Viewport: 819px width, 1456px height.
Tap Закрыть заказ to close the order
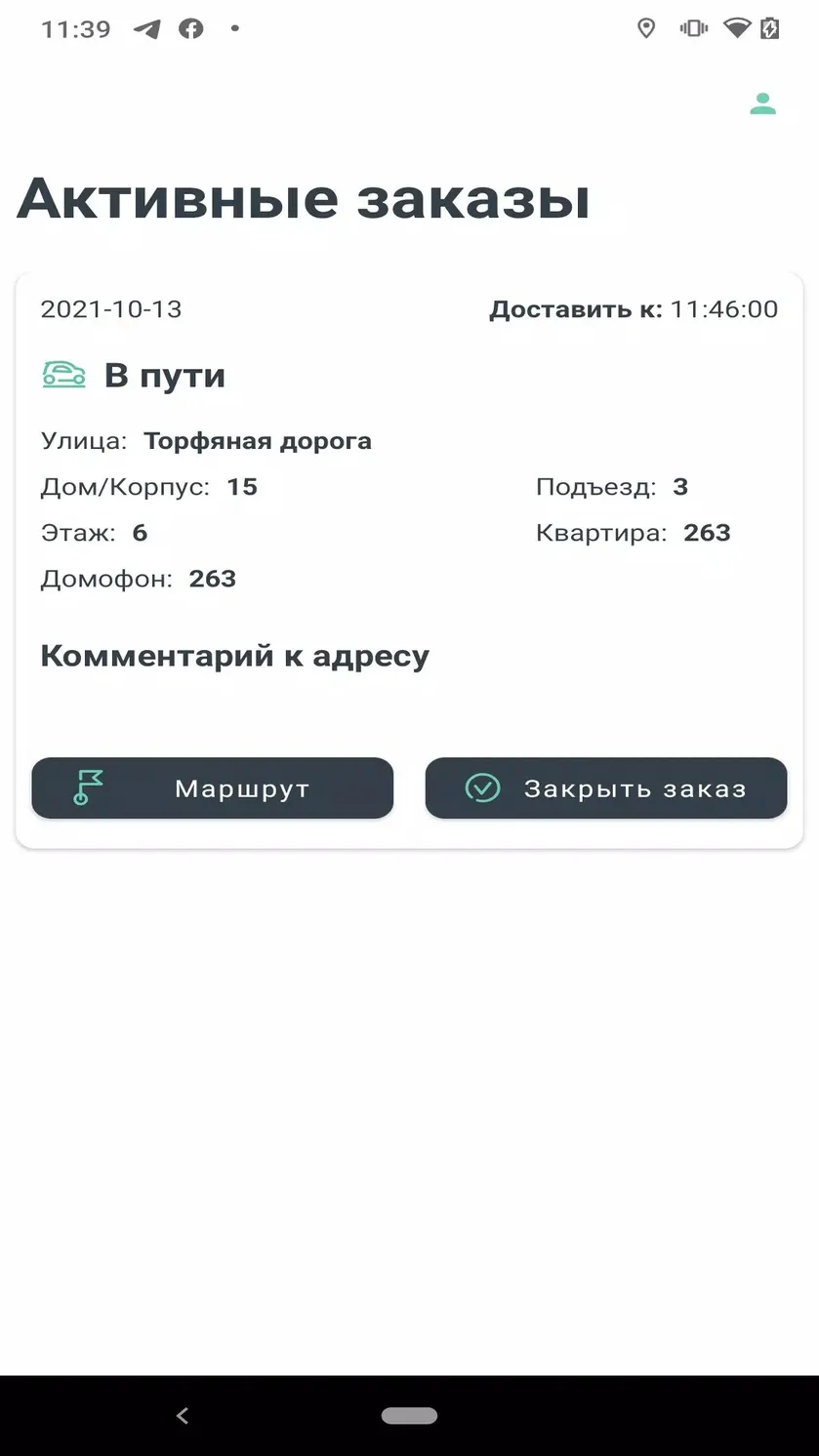point(606,789)
